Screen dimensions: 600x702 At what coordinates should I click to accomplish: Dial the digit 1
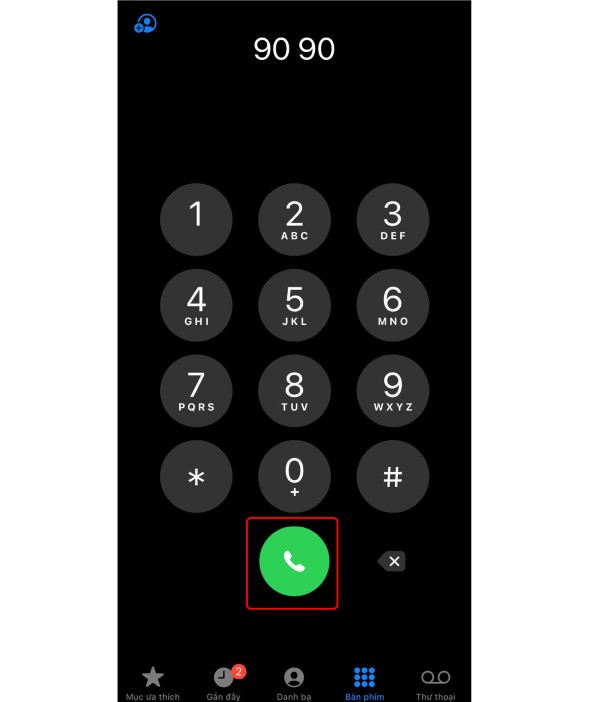click(x=196, y=220)
